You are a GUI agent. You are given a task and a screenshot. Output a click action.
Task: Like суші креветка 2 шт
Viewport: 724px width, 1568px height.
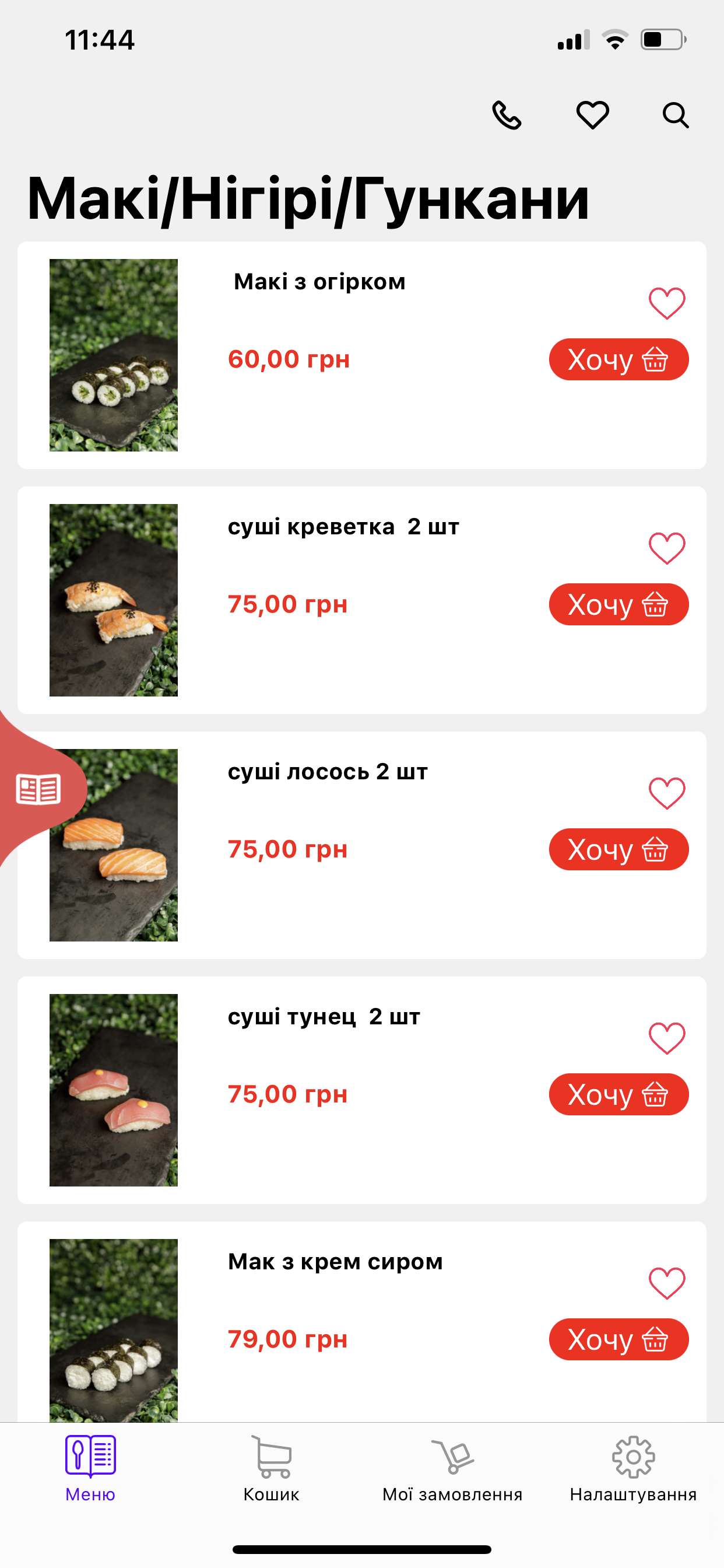(667, 548)
